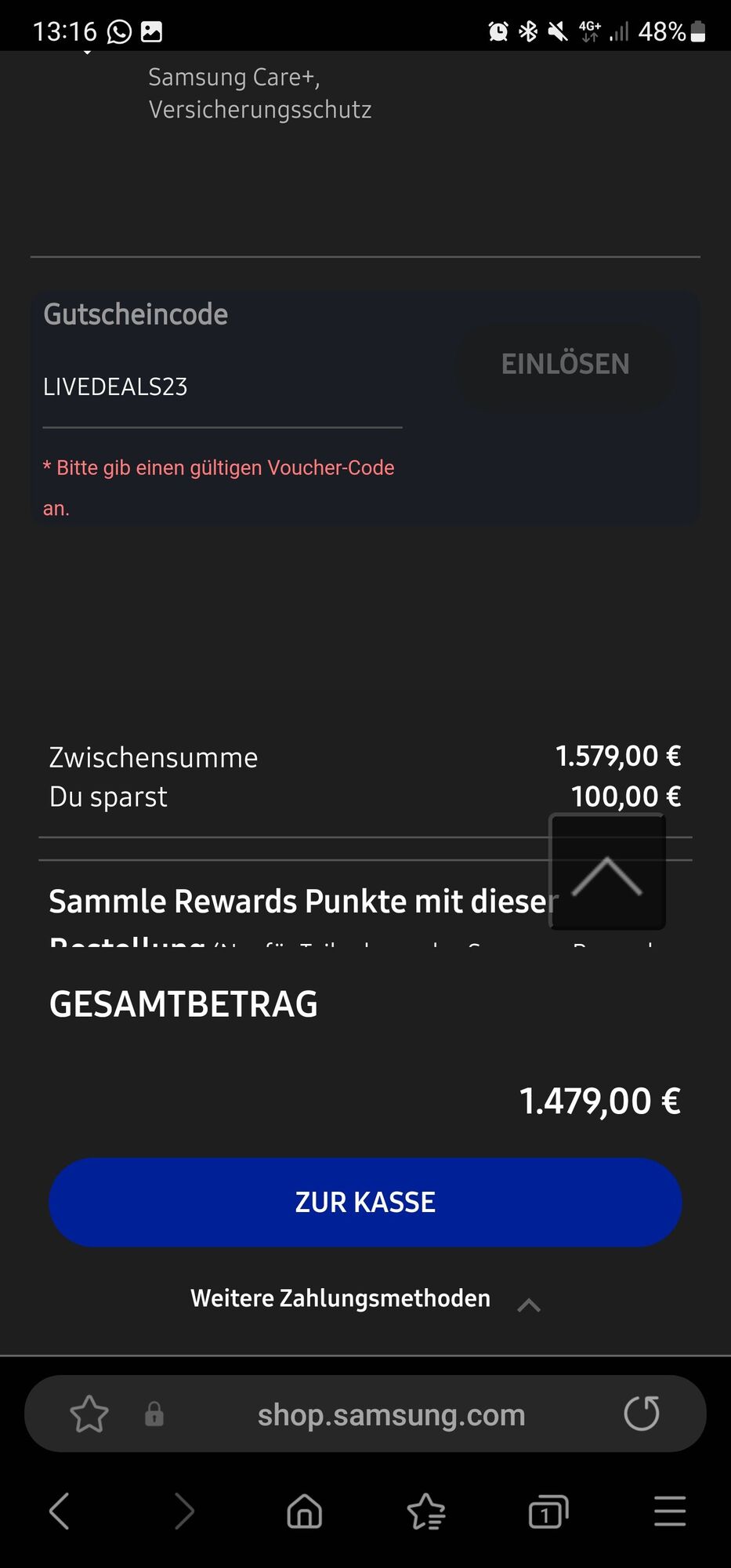Tap the Gutscheincode field containing LIVEDEALS23
The image size is (731, 1568).
pyautogui.click(x=222, y=387)
